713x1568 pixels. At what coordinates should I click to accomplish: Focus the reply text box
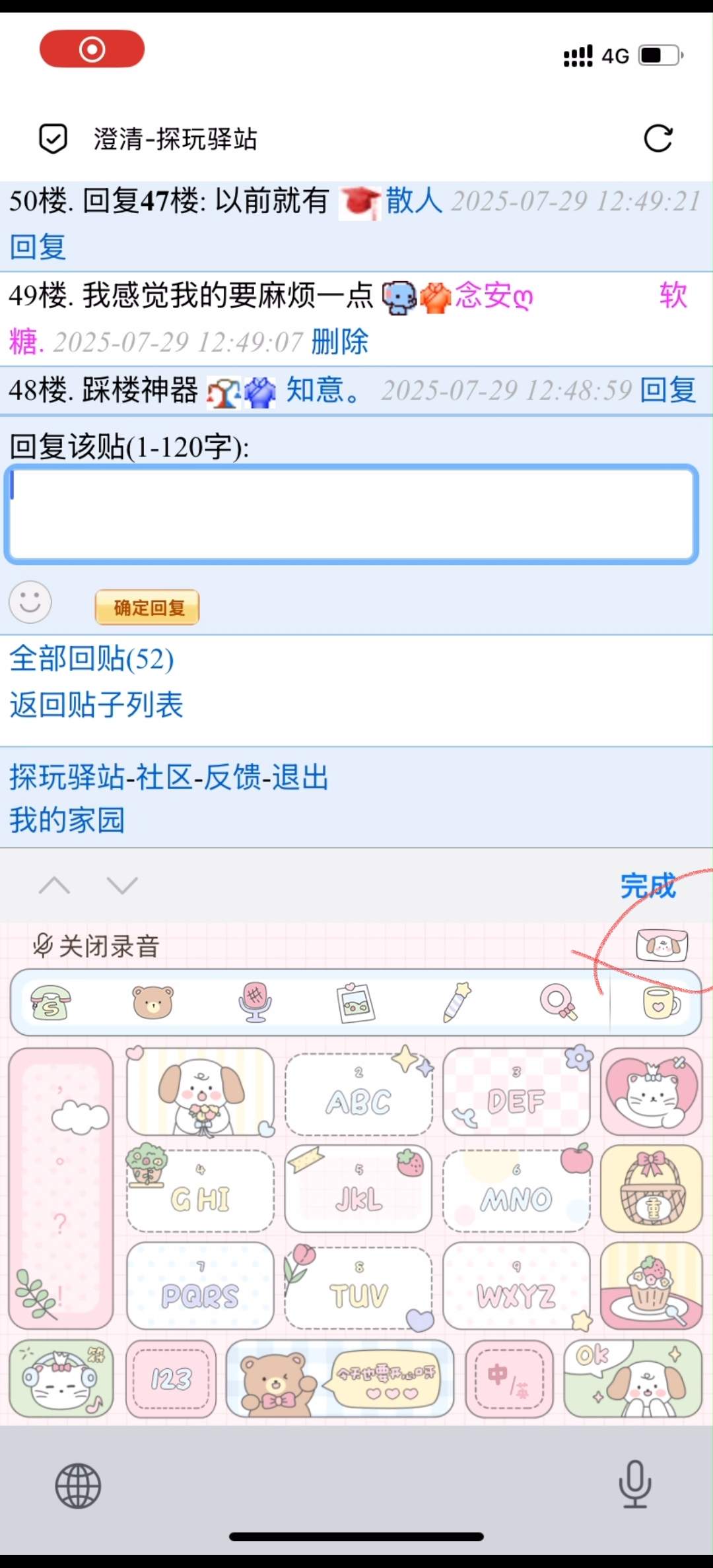[x=351, y=514]
